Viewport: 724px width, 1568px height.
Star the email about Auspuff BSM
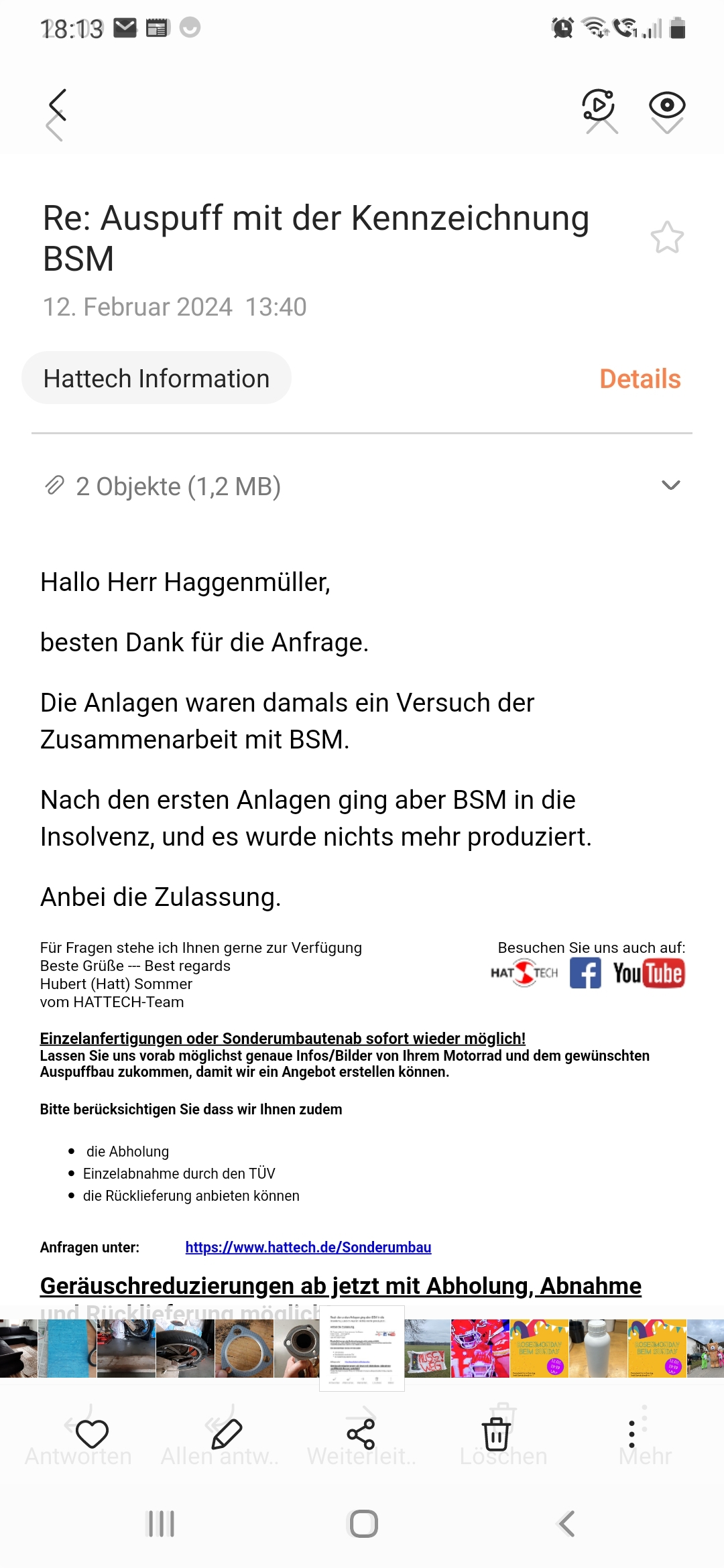point(666,238)
